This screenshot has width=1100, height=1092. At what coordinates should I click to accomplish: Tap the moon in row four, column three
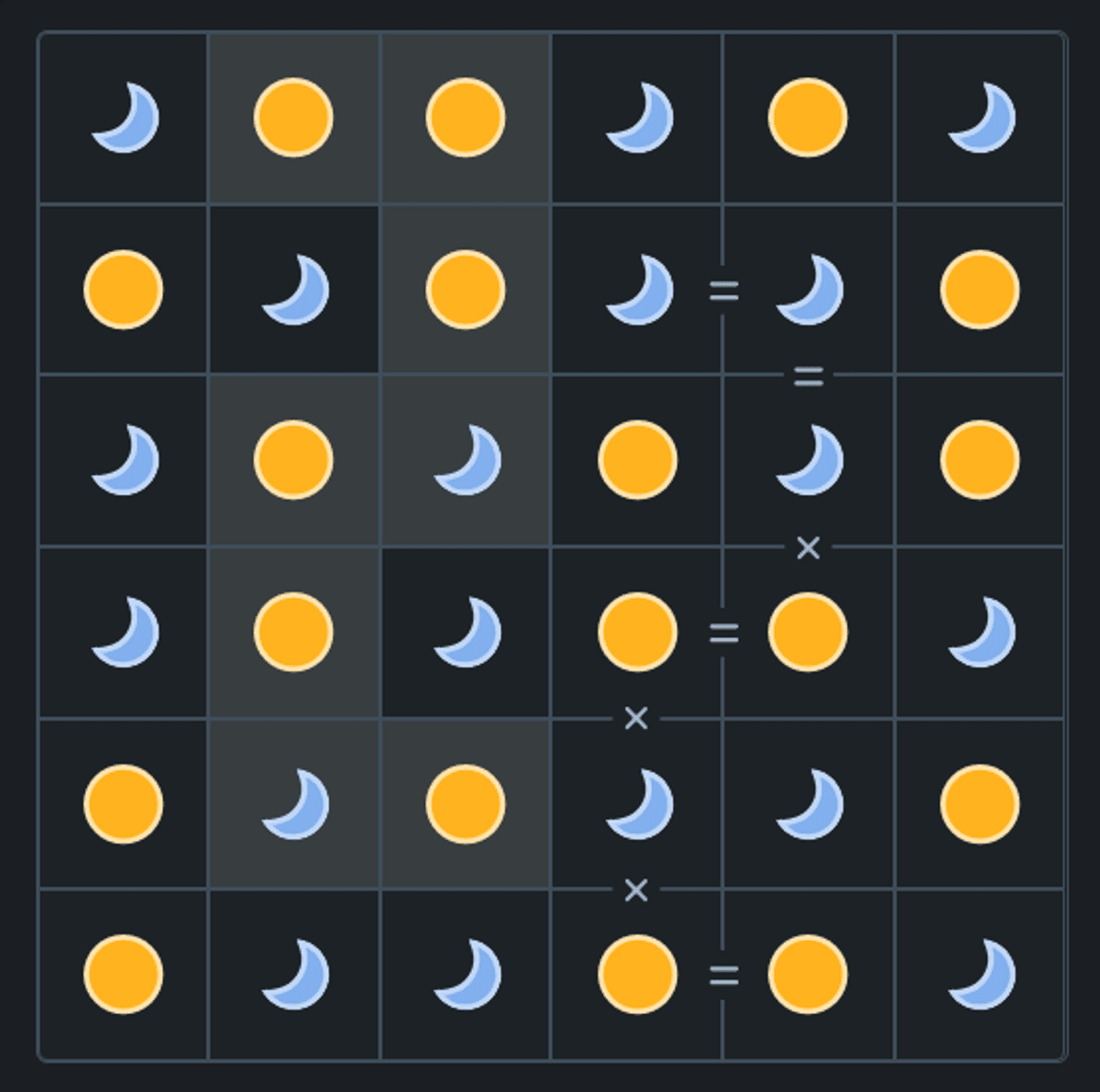click(466, 632)
